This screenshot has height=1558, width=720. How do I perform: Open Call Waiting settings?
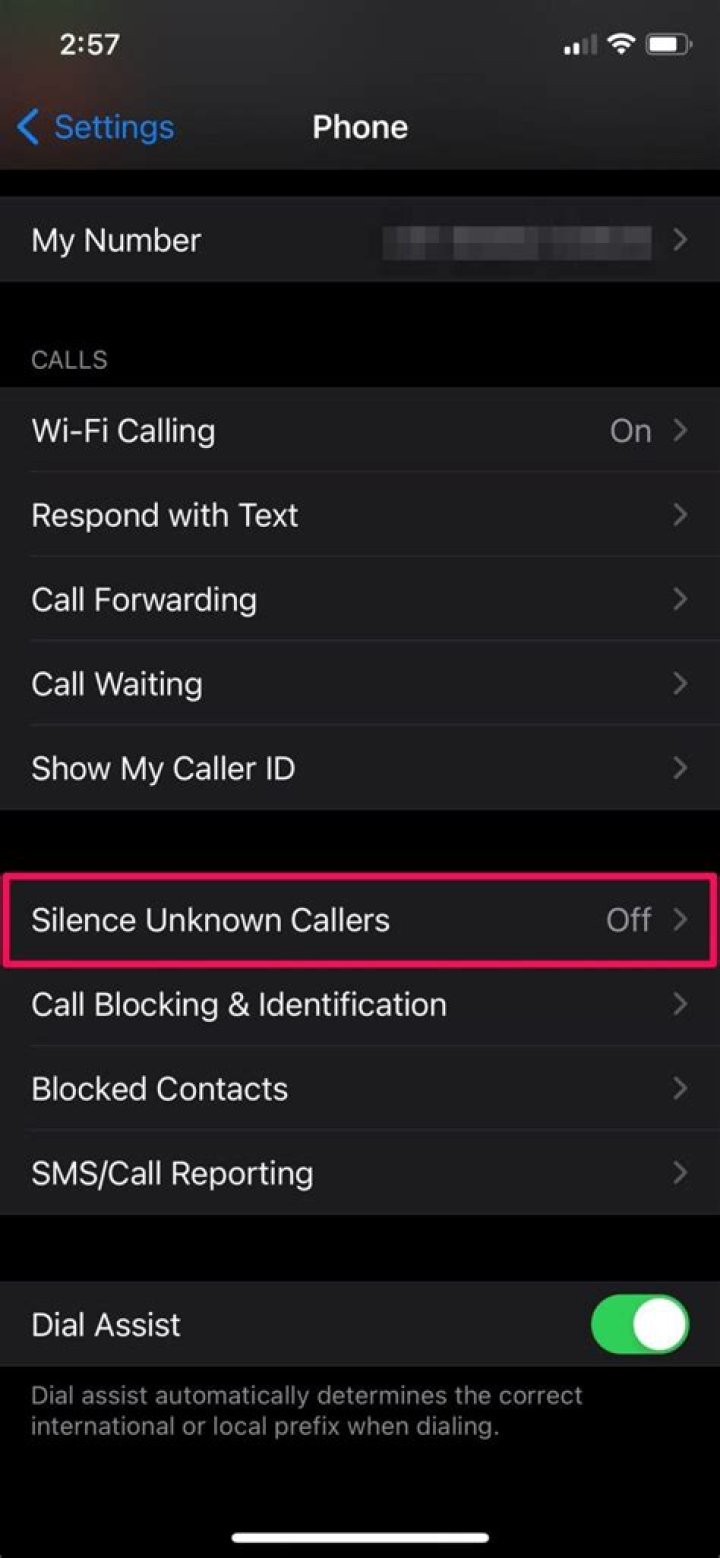coord(360,684)
